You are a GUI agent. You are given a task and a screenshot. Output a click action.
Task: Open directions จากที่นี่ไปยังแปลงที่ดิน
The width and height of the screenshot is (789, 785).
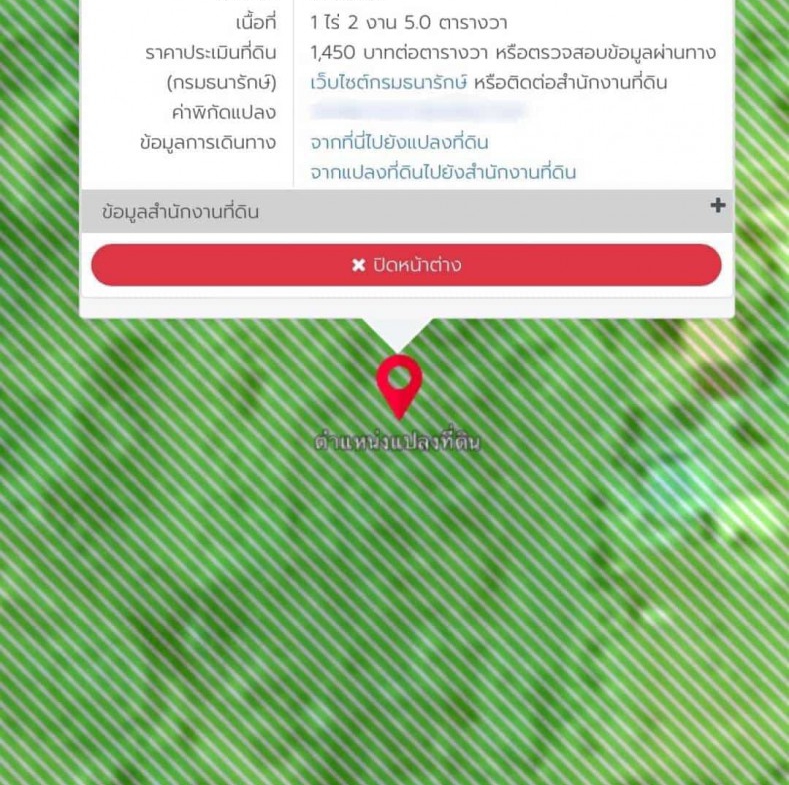click(x=399, y=142)
